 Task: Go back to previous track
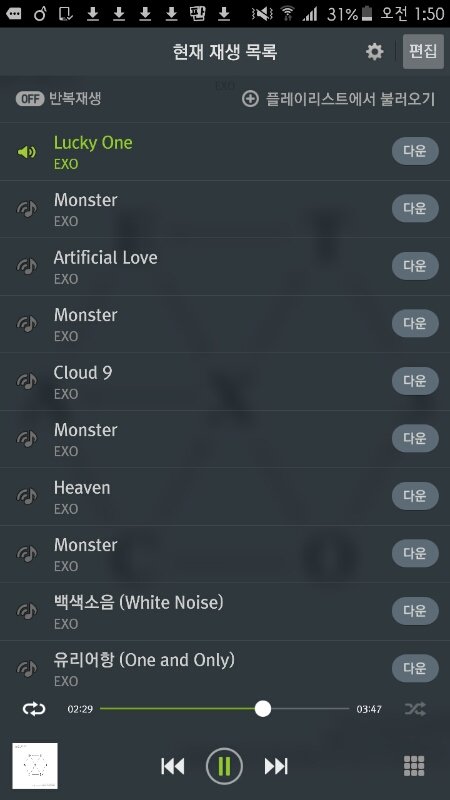point(172,766)
